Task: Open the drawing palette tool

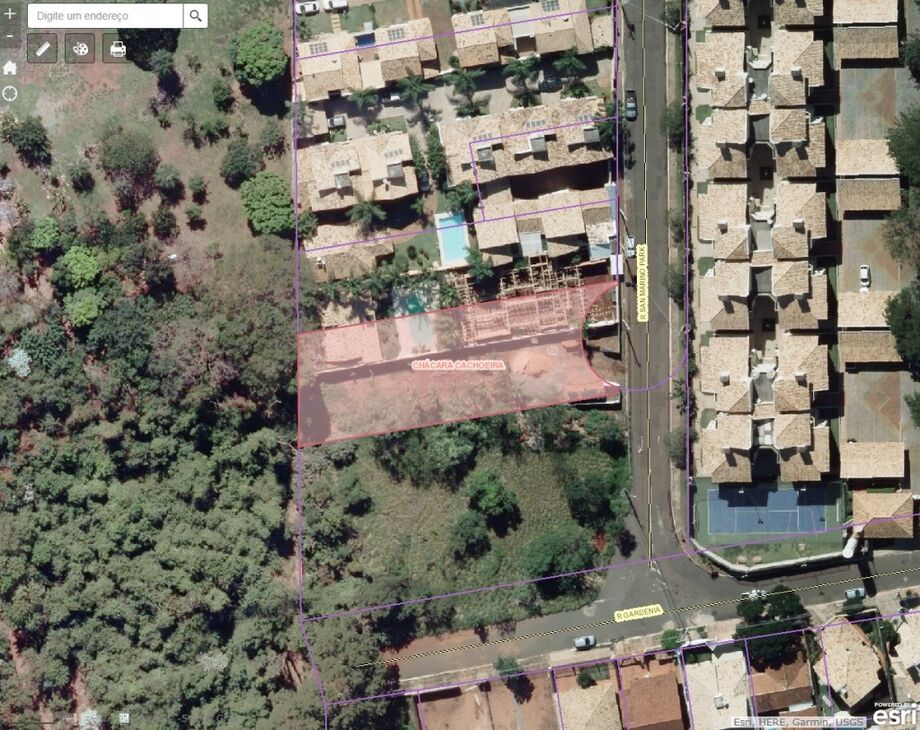Action: tap(80, 48)
